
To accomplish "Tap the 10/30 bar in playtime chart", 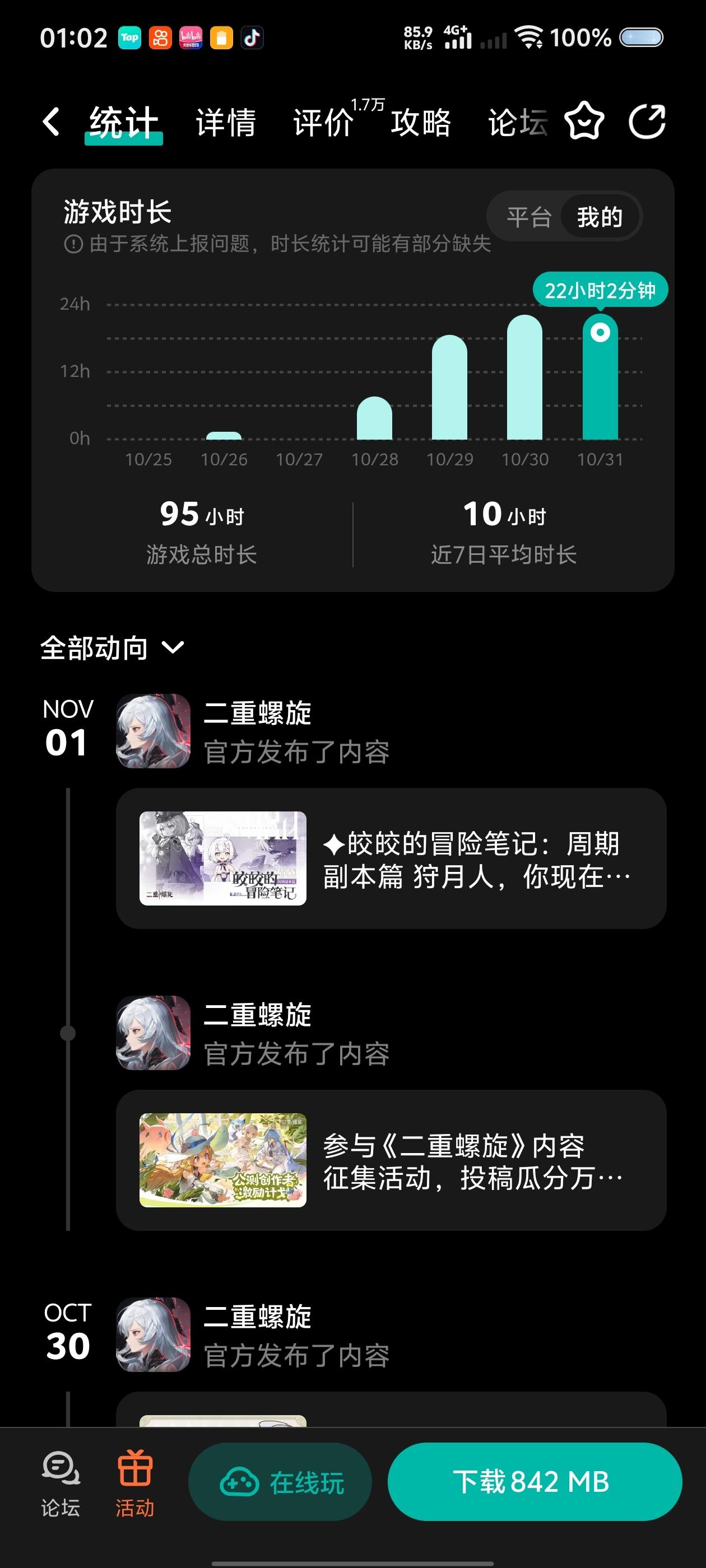I will (x=524, y=379).
